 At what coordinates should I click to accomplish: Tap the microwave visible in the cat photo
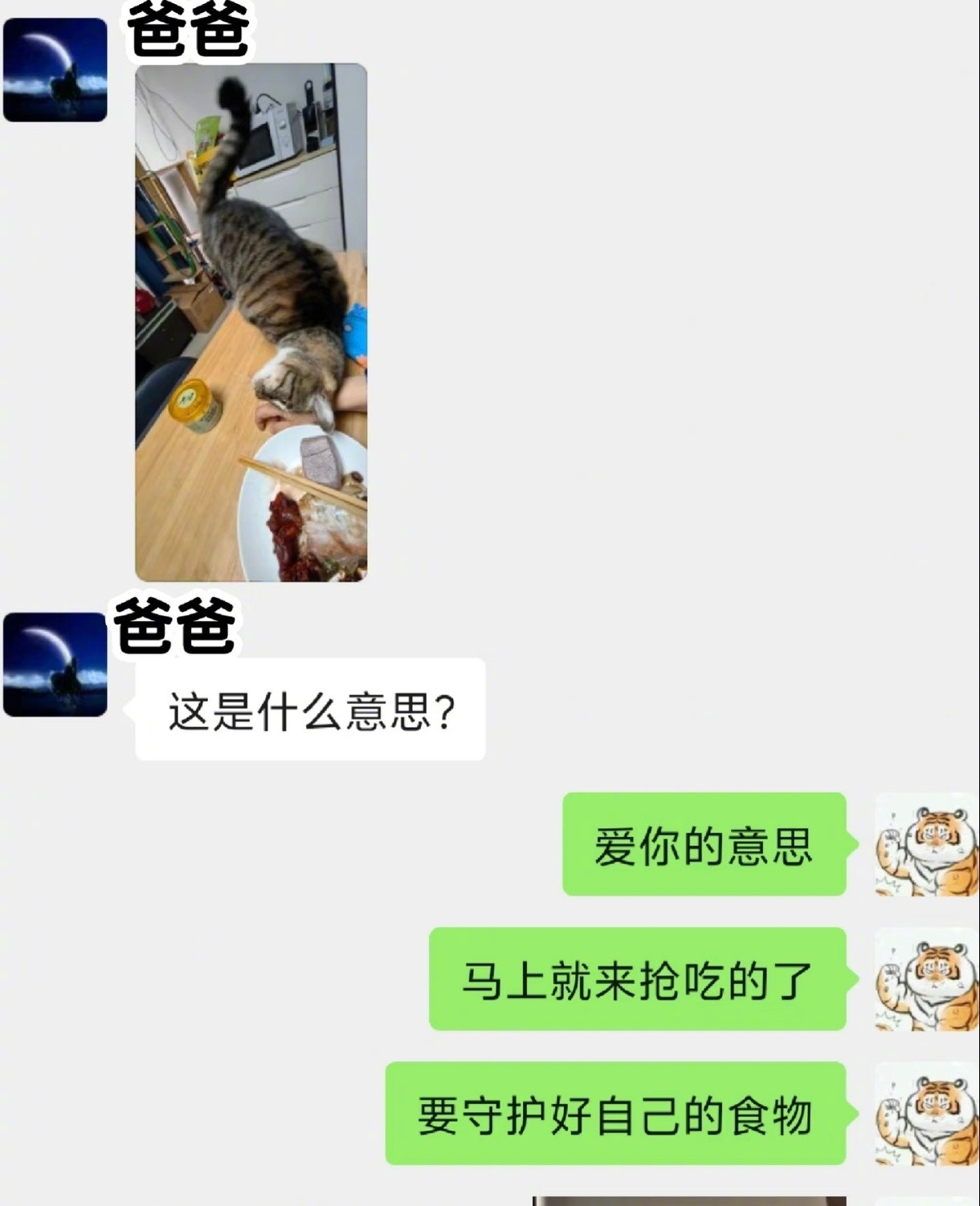point(269,133)
